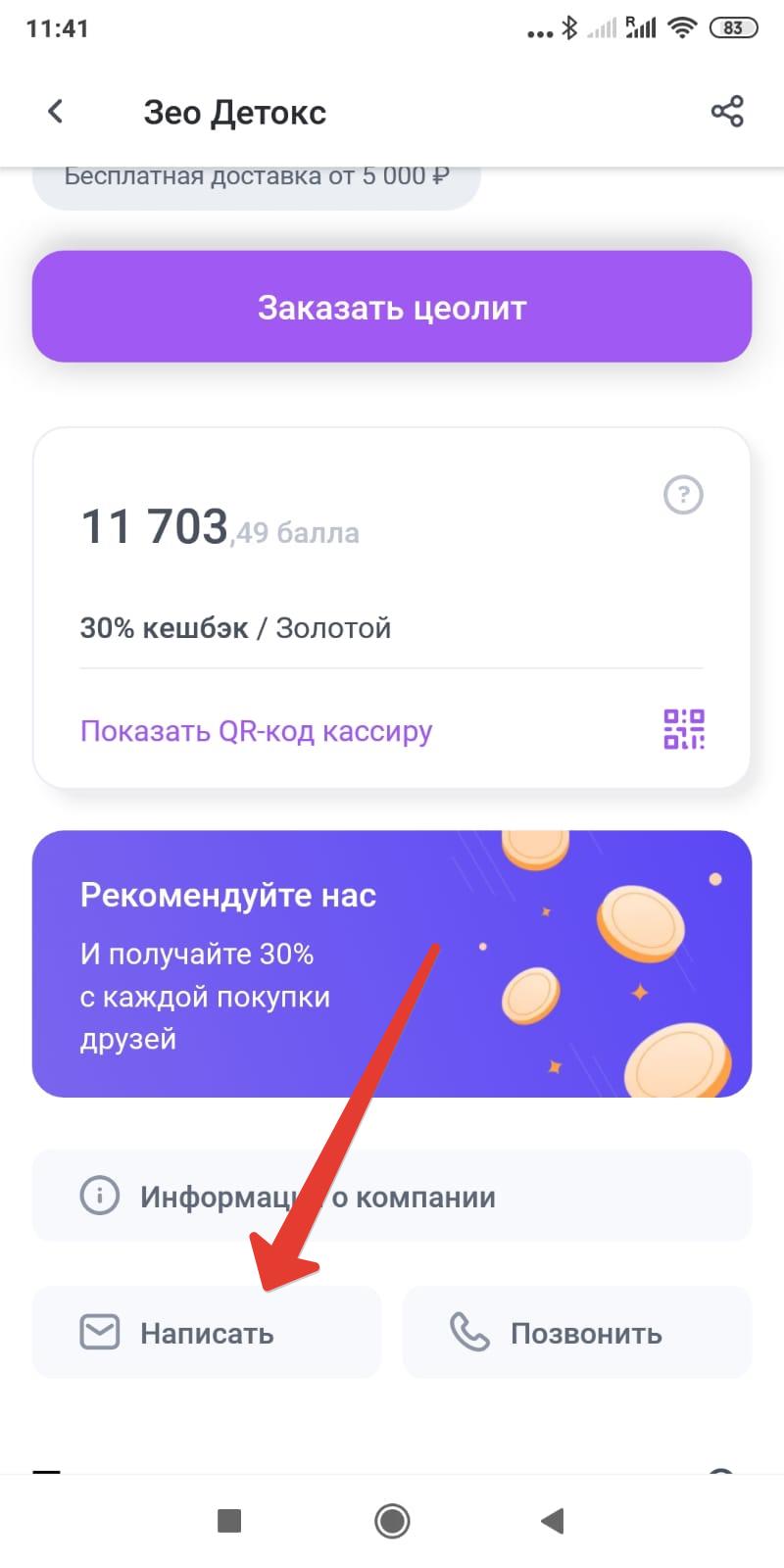This screenshot has width=784, height=1568.
Task: Tap the Позвонить button
Action: click(x=577, y=1333)
